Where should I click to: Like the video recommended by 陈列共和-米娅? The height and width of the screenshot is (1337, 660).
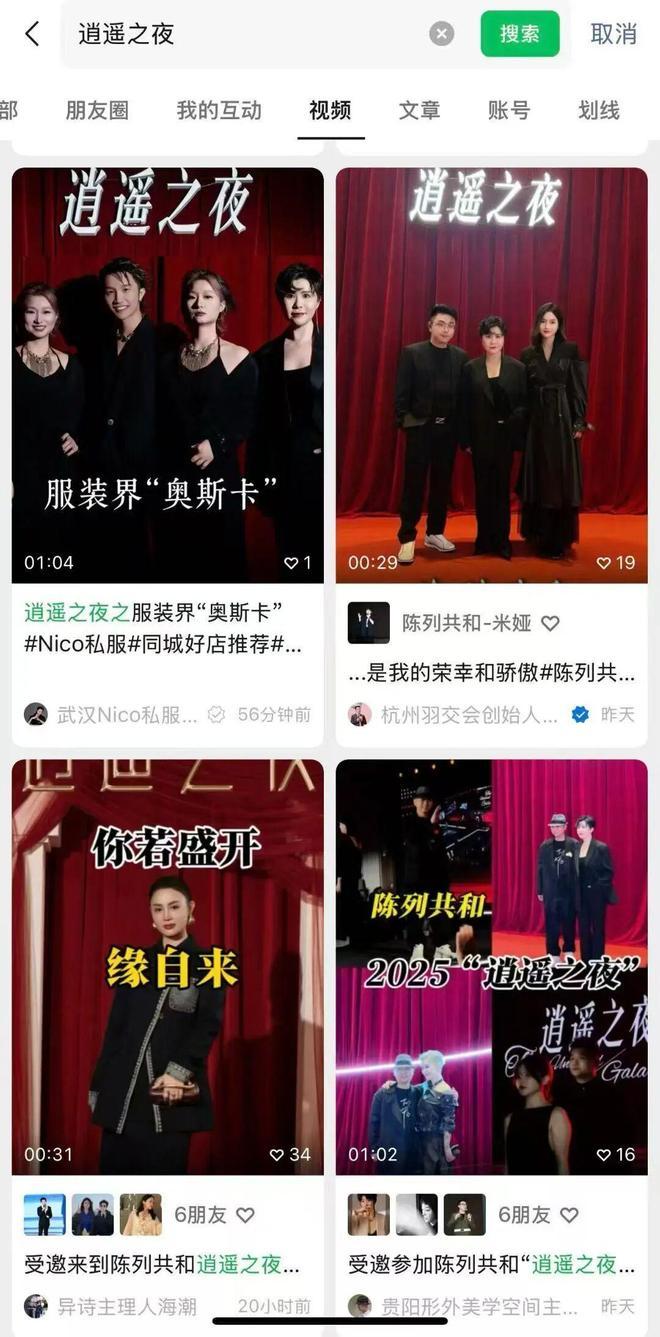click(550, 624)
